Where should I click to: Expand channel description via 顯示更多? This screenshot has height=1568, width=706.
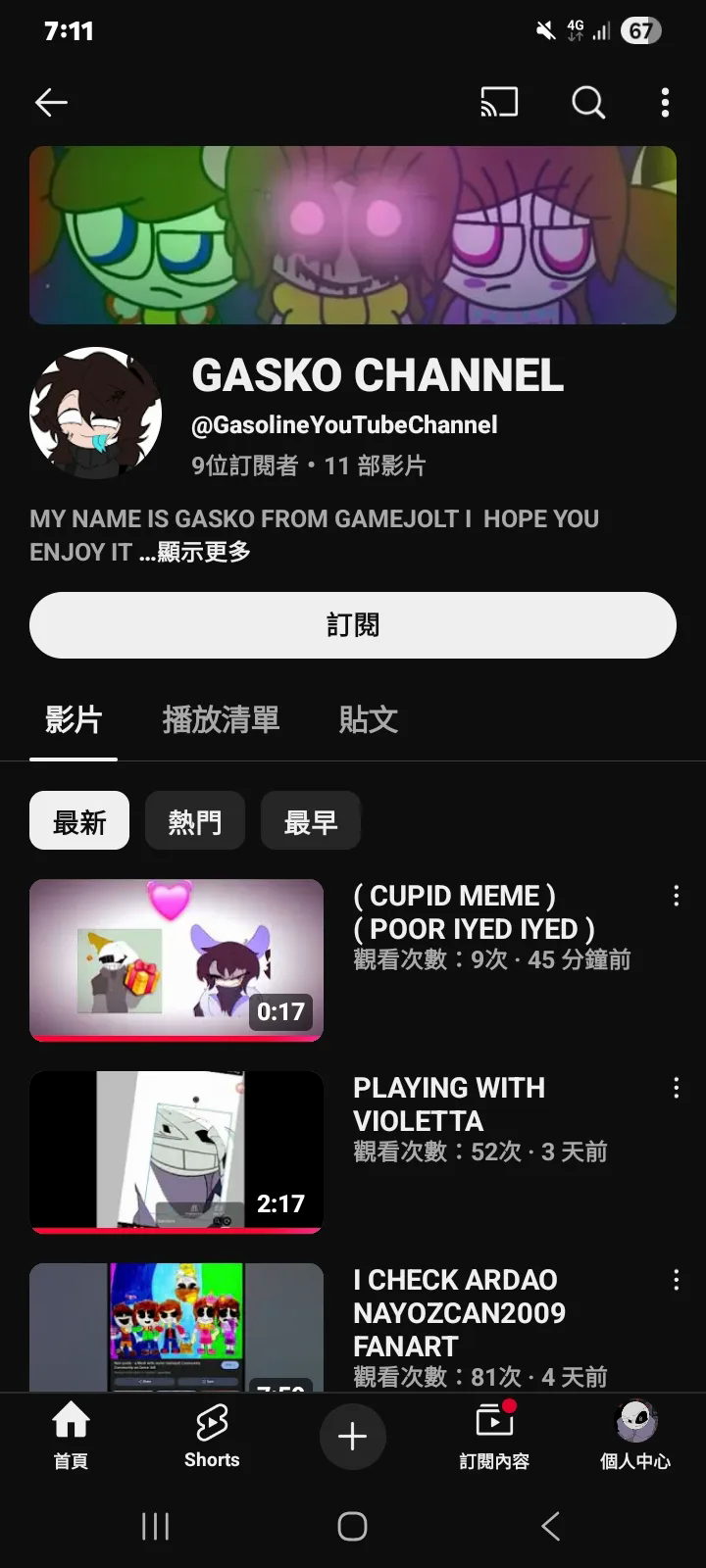coord(204,552)
